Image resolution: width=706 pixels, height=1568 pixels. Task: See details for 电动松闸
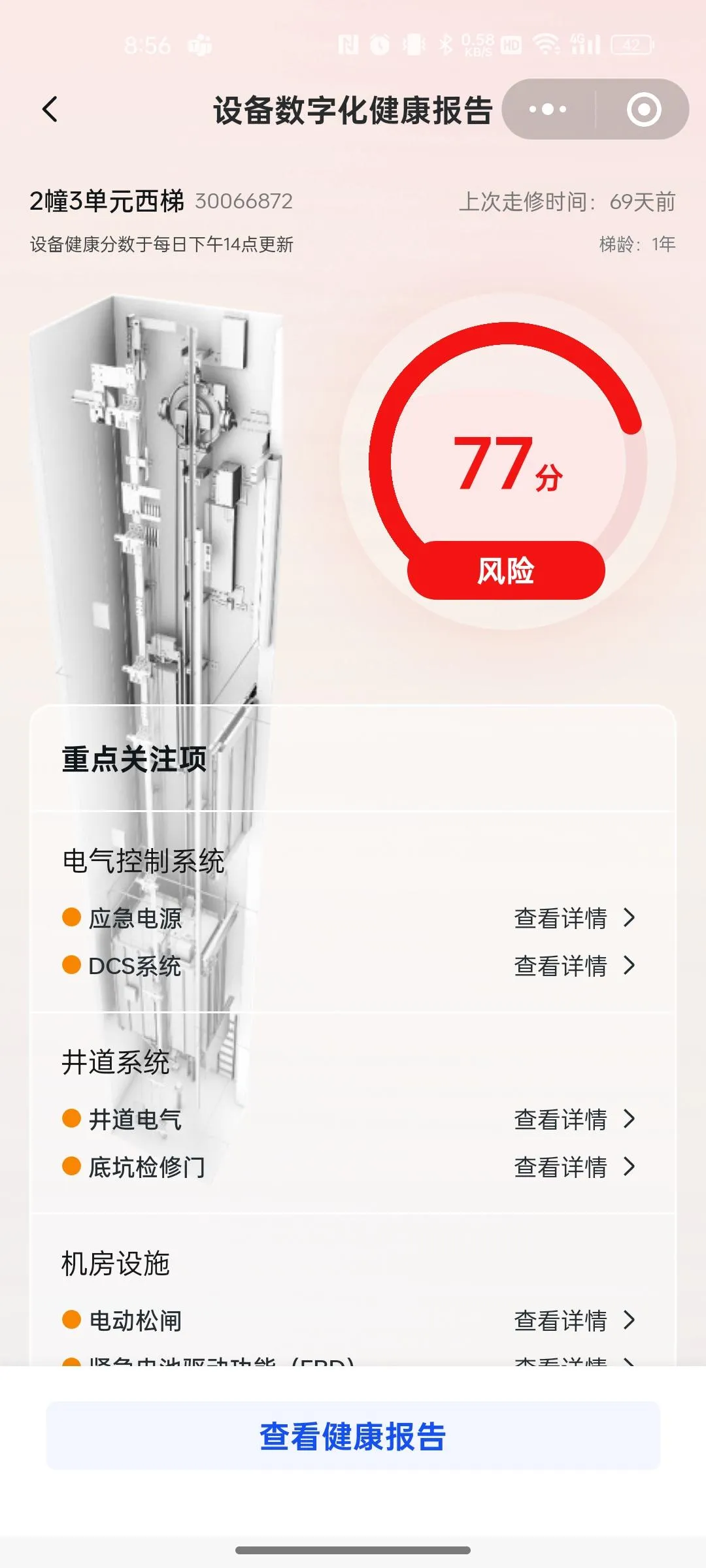coord(574,1320)
